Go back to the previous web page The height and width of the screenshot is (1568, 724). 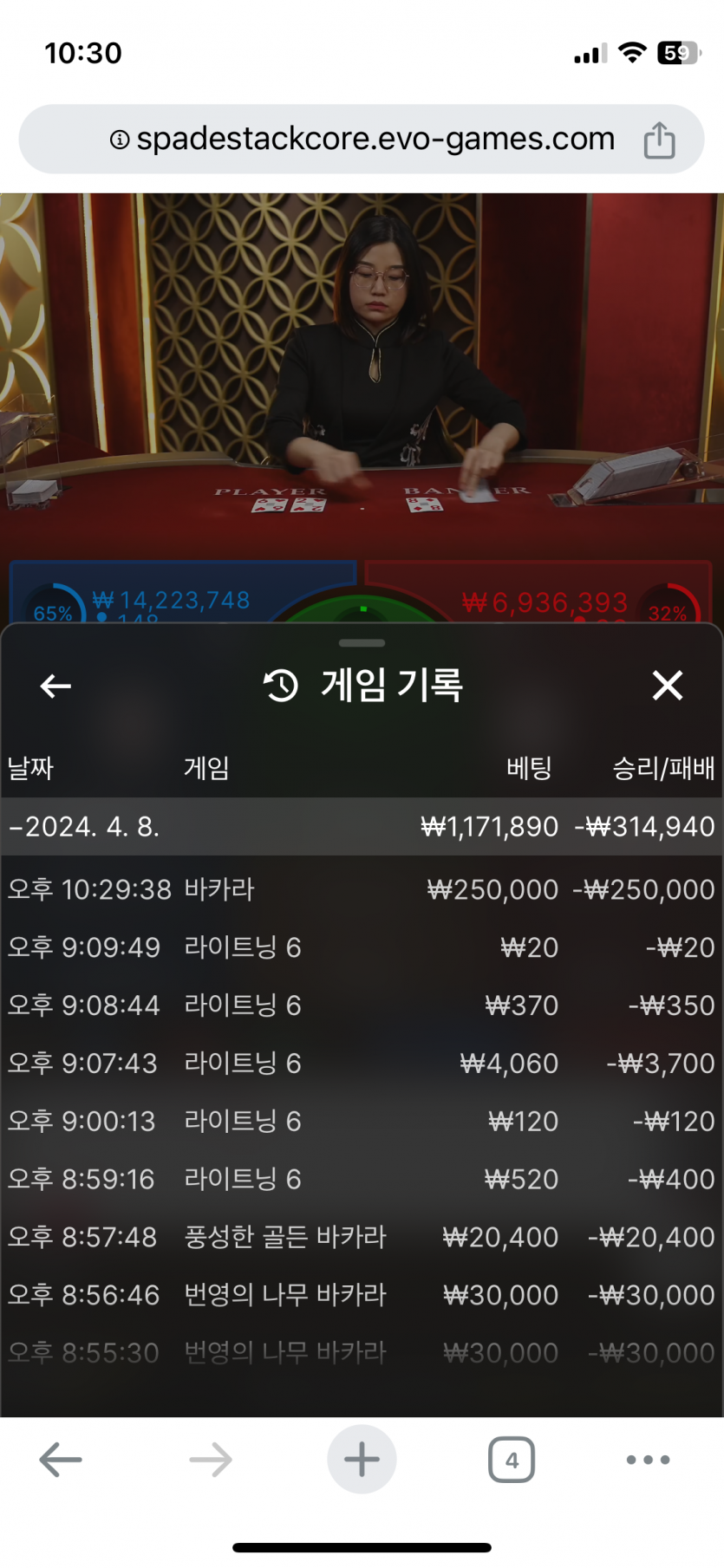(x=61, y=1460)
